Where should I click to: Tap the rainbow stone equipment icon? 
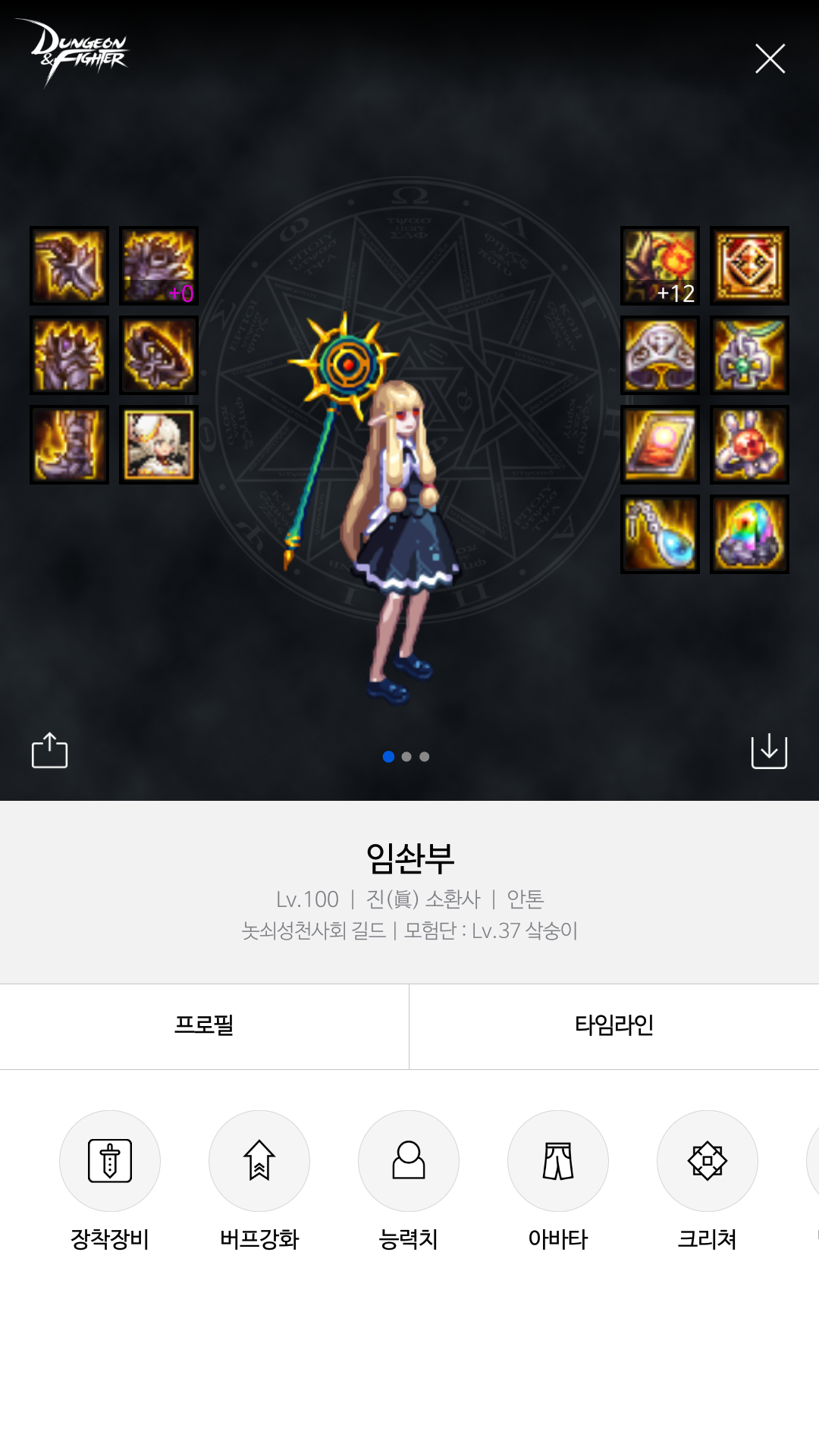pos(749,535)
